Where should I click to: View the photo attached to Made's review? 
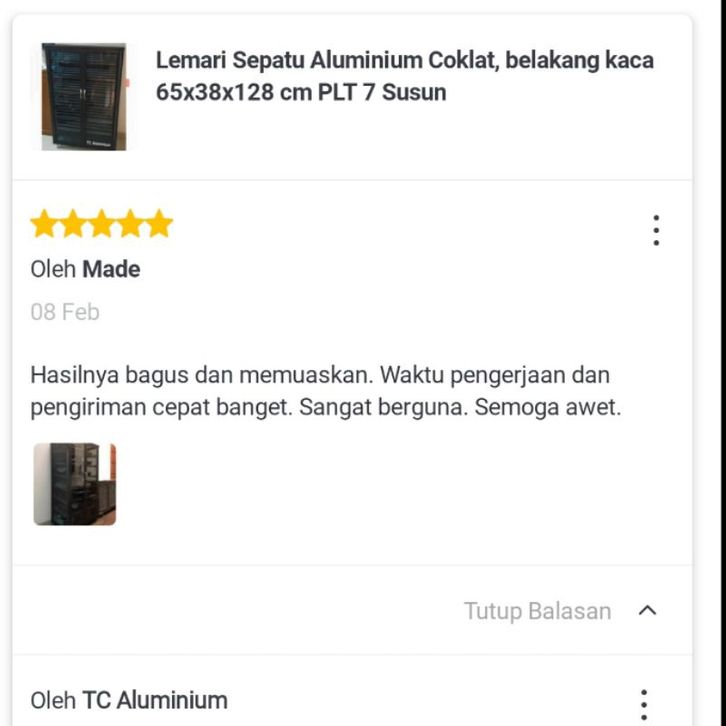[75, 484]
